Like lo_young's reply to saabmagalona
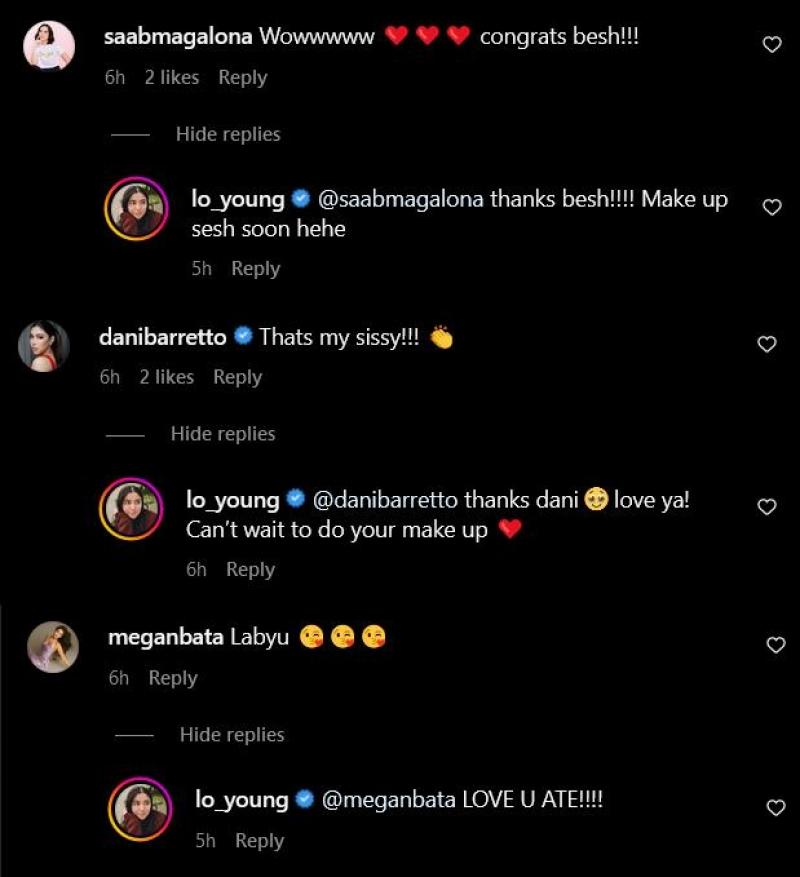Viewport: 800px width, 877px height. [772, 207]
